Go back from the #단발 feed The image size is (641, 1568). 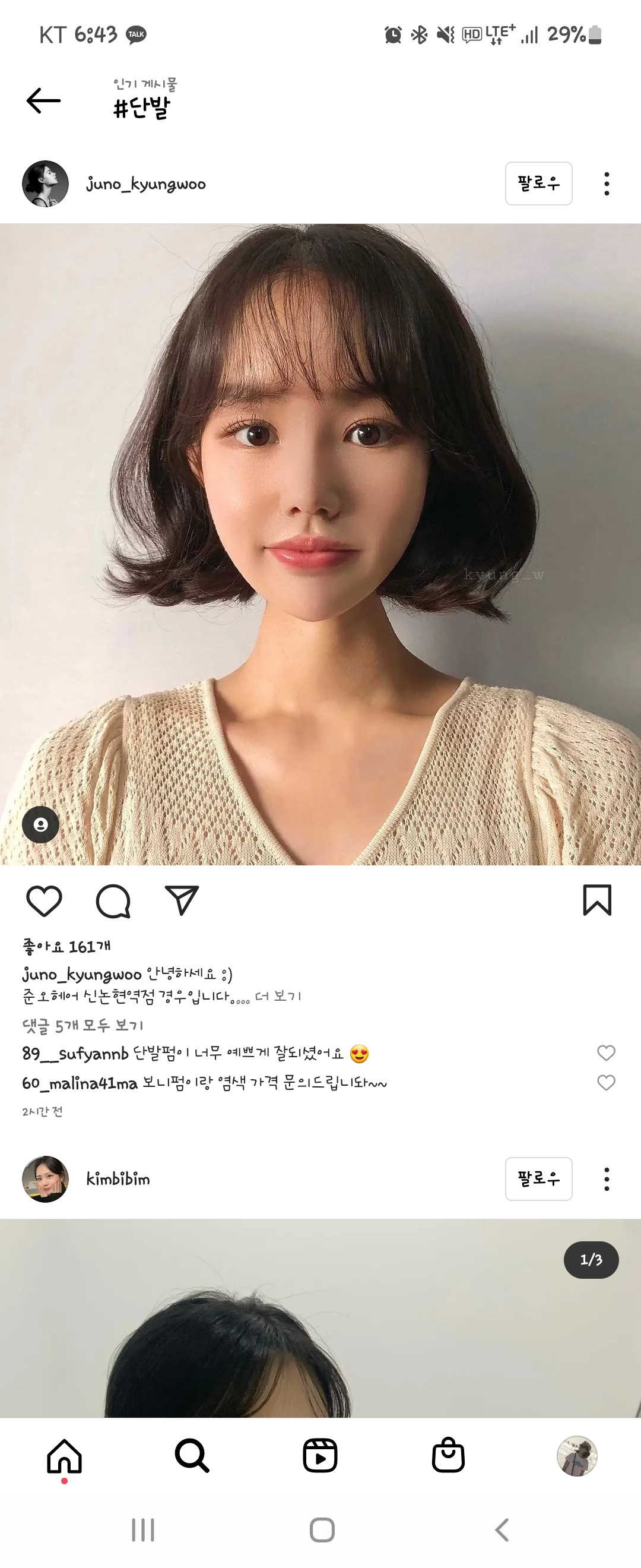[x=44, y=101]
